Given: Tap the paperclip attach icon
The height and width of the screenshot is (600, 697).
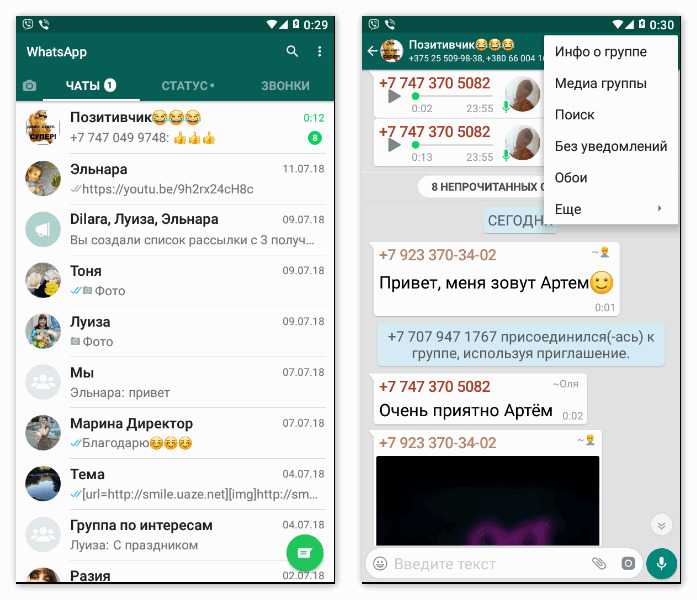Looking at the screenshot, I should point(598,564).
